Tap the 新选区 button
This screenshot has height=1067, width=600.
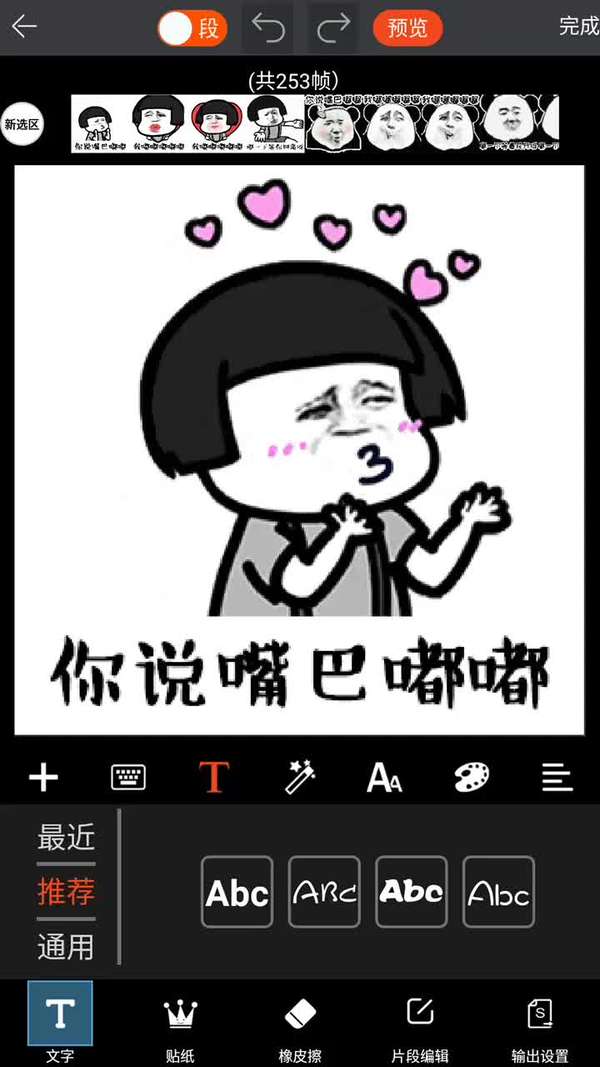tap(22, 124)
